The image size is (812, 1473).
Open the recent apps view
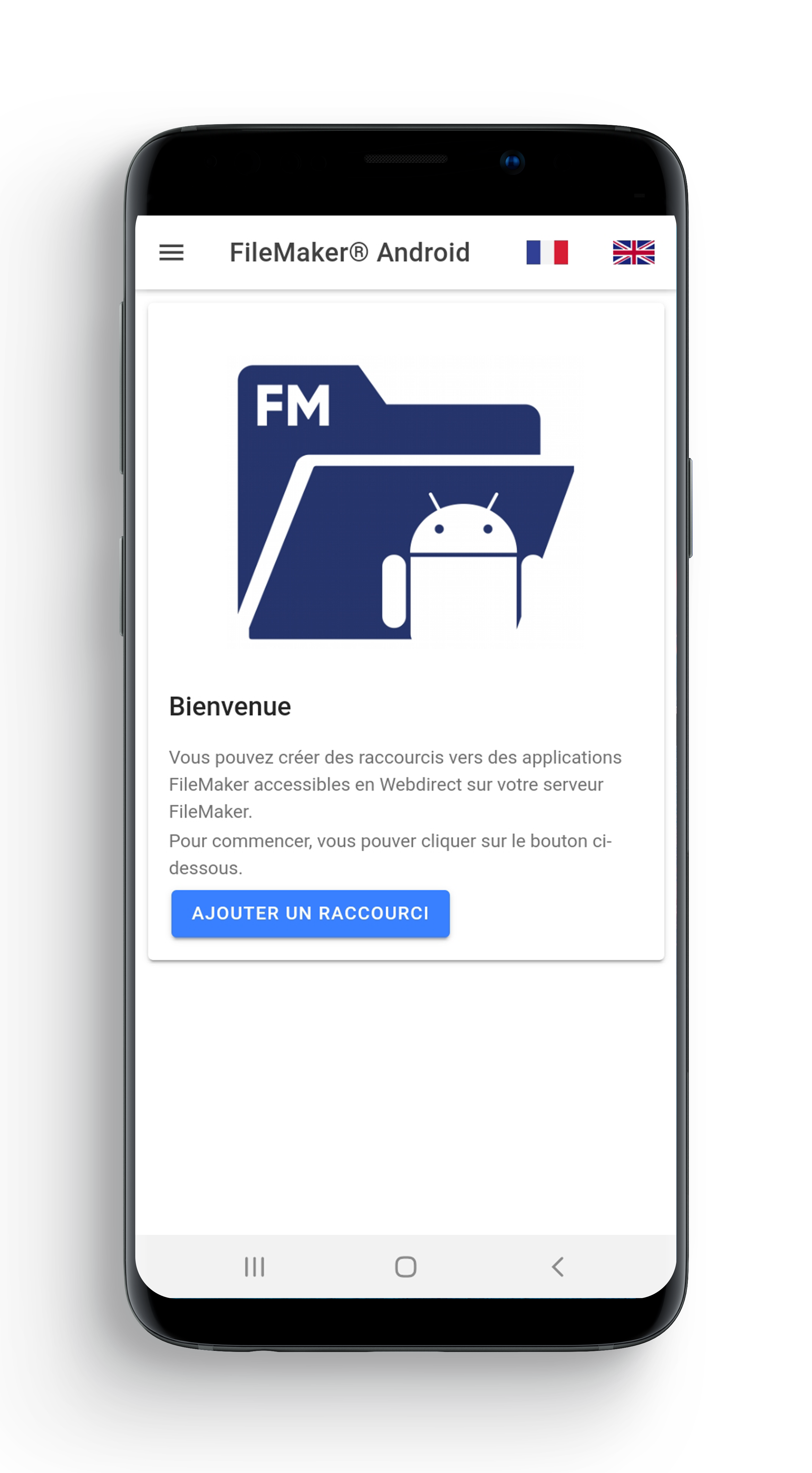(x=254, y=1267)
